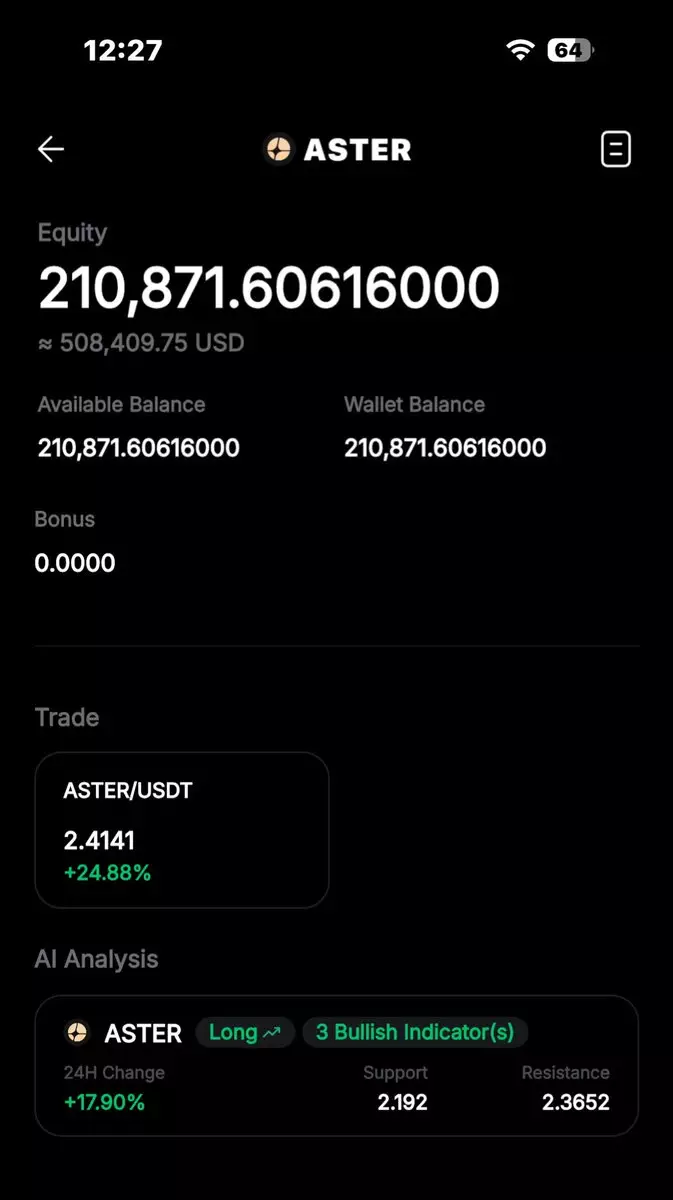View the ASTER AI Analysis card
The image size is (673, 1200).
point(336,1065)
